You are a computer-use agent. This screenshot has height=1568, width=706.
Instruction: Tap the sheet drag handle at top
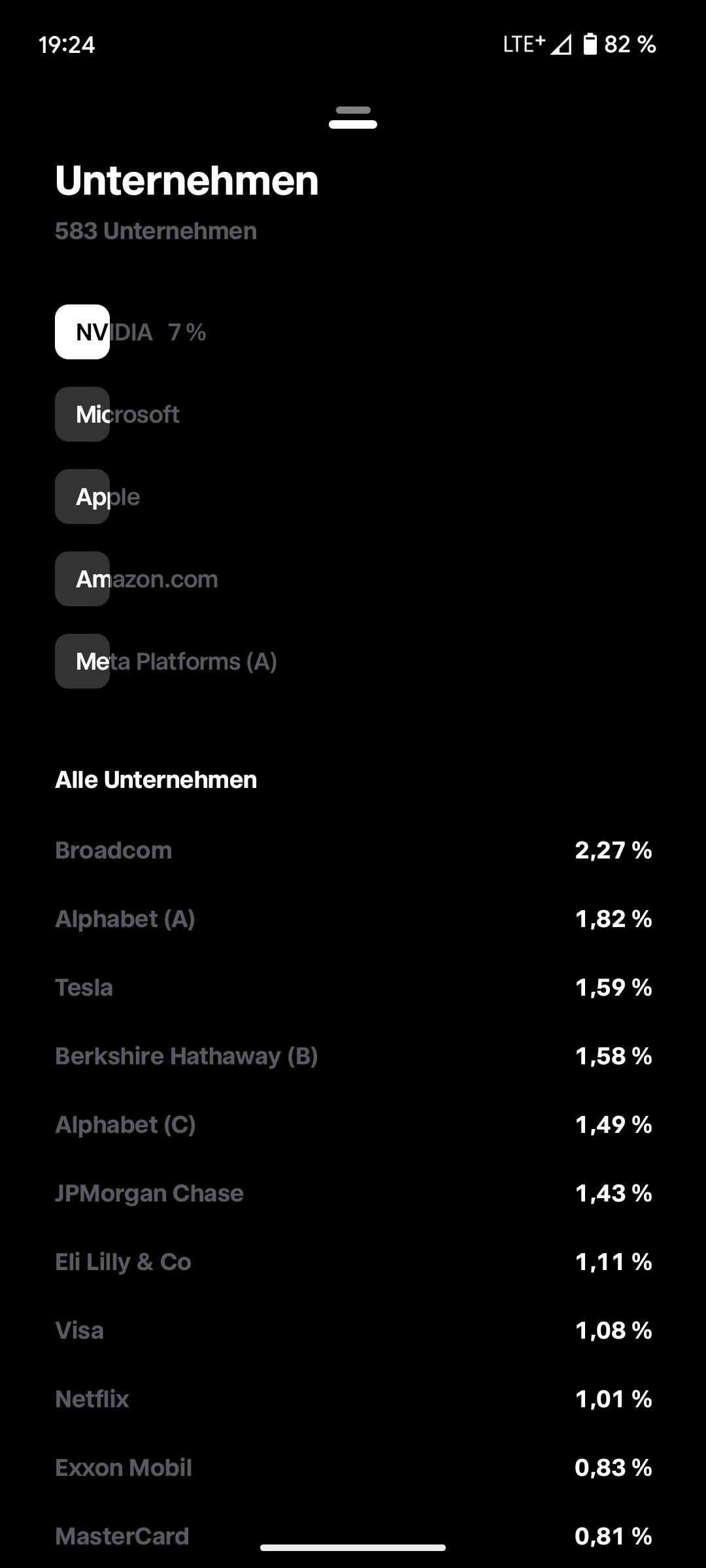coord(353,118)
